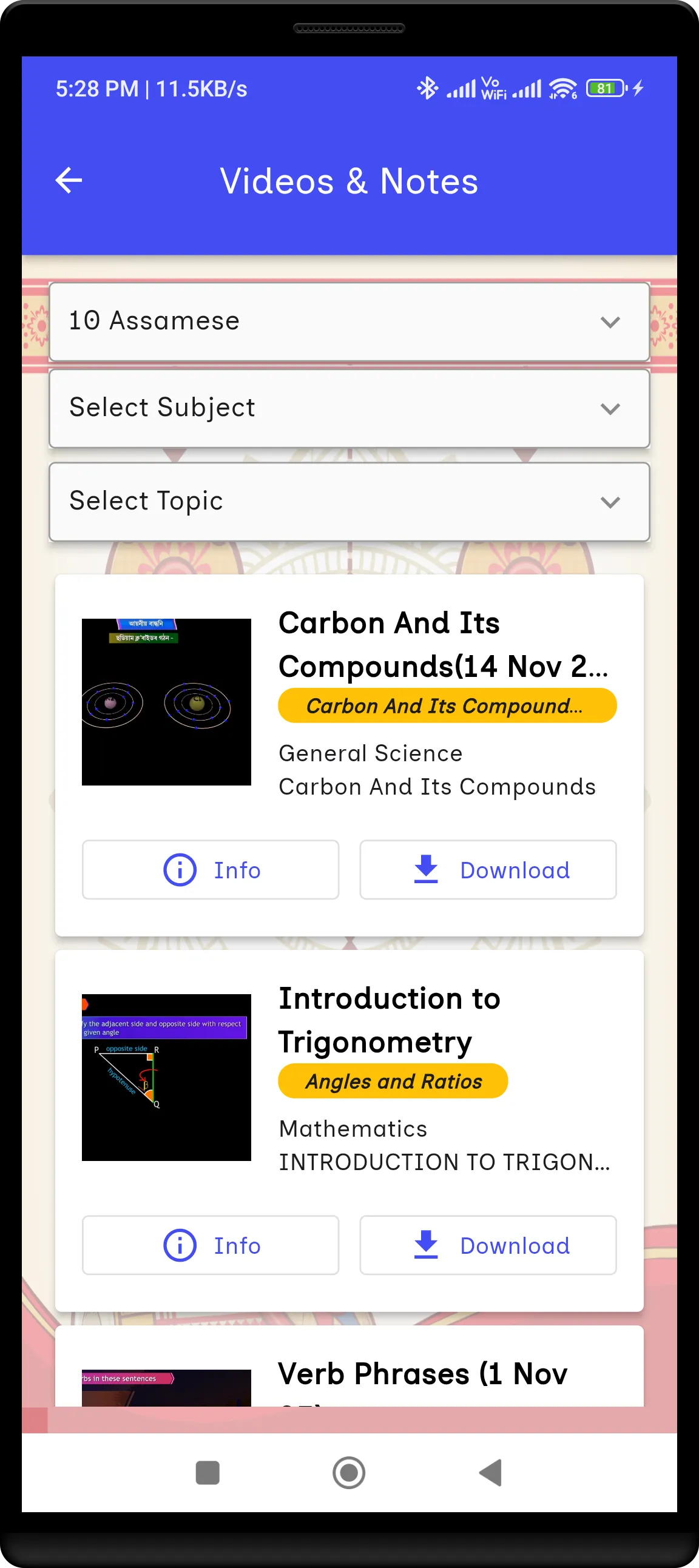Tap the triangle back icon in navigation bar
699x1568 pixels.
[491, 1473]
